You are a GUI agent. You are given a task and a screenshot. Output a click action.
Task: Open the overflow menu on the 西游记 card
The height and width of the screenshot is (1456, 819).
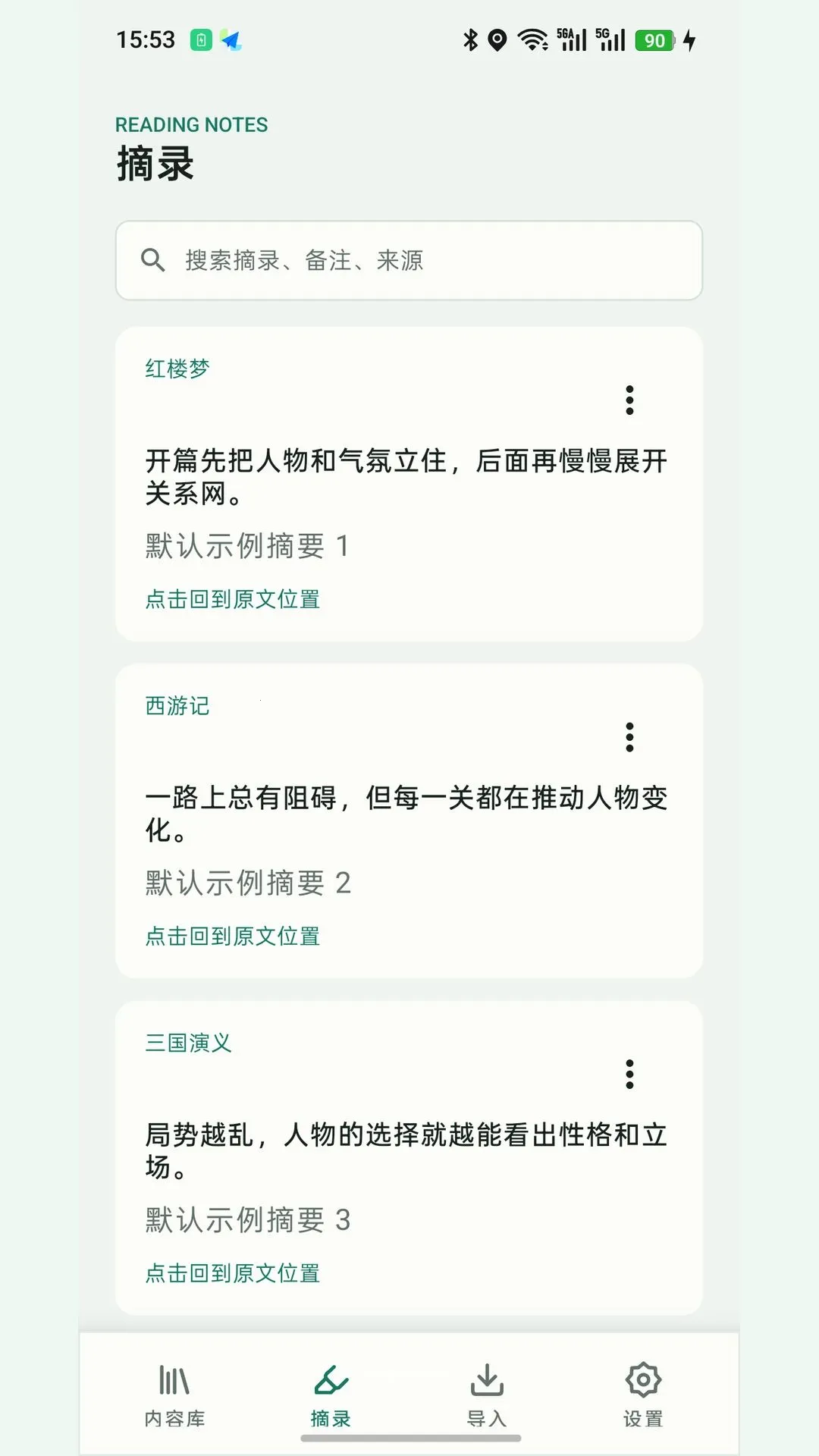(x=629, y=737)
